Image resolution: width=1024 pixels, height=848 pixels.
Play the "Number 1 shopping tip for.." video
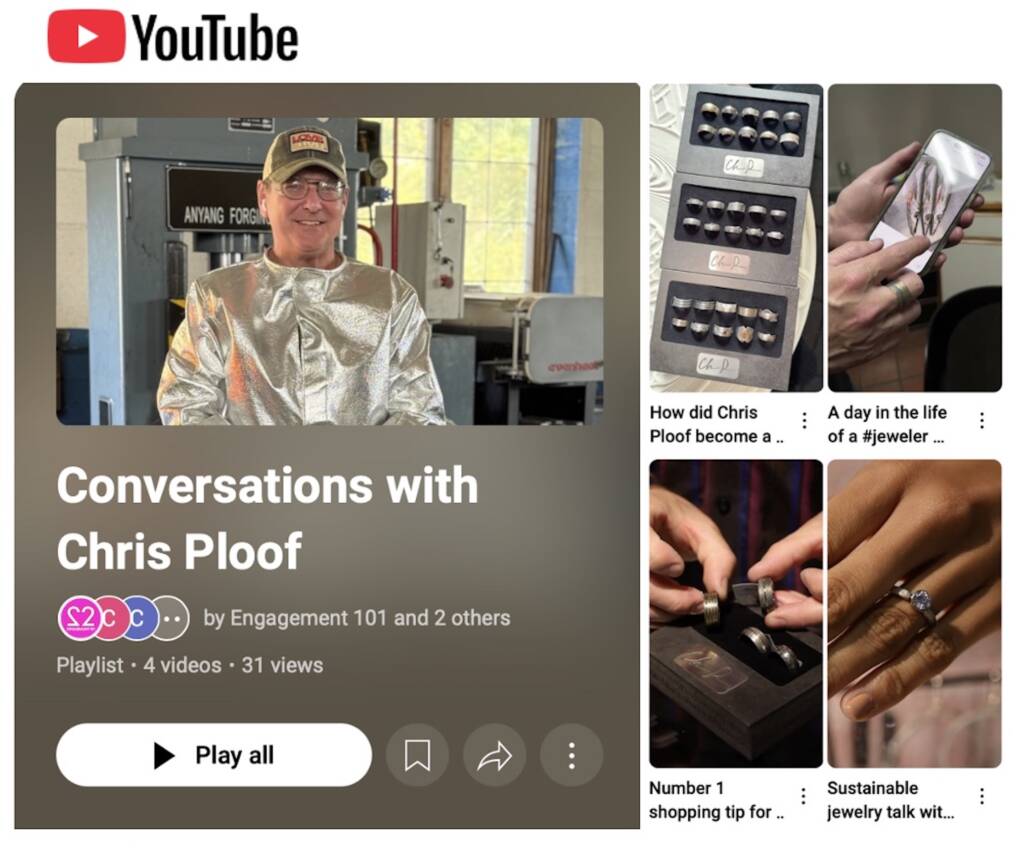[x=736, y=613]
